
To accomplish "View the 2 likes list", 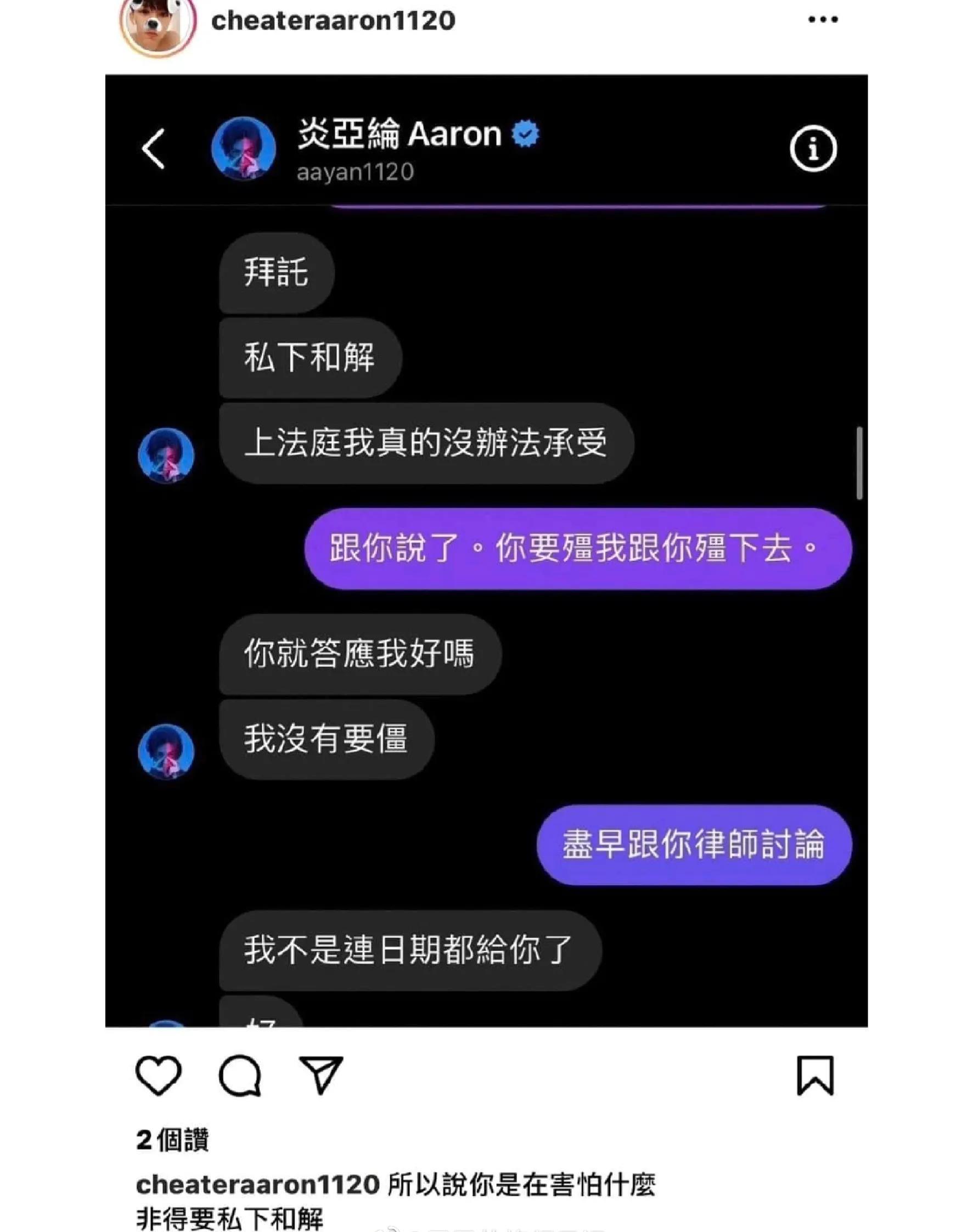I will pos(173,1140).
